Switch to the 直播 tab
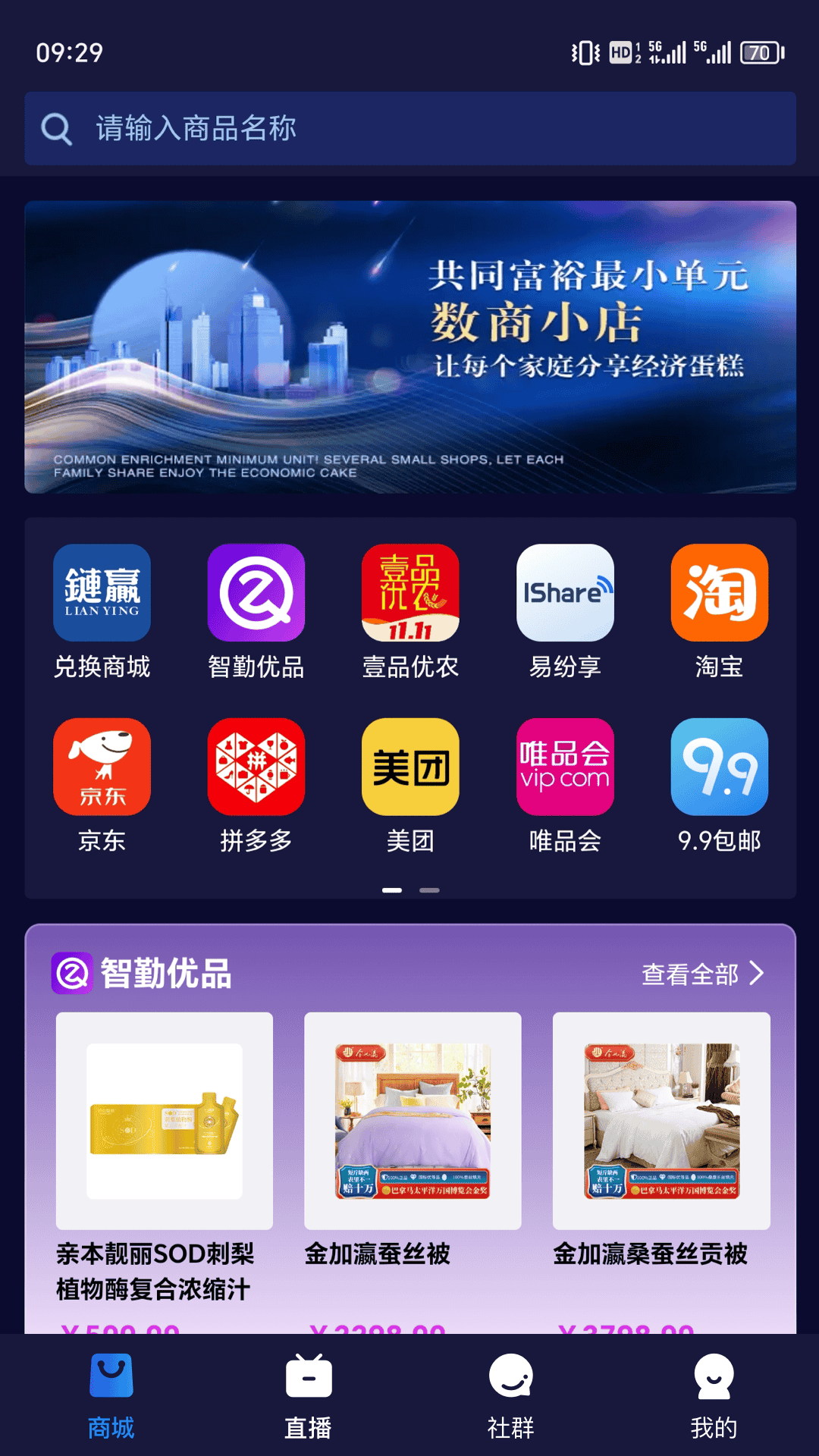This screenshot has width=819, height=1456. pyautogui.click(x=308, y=1395)
